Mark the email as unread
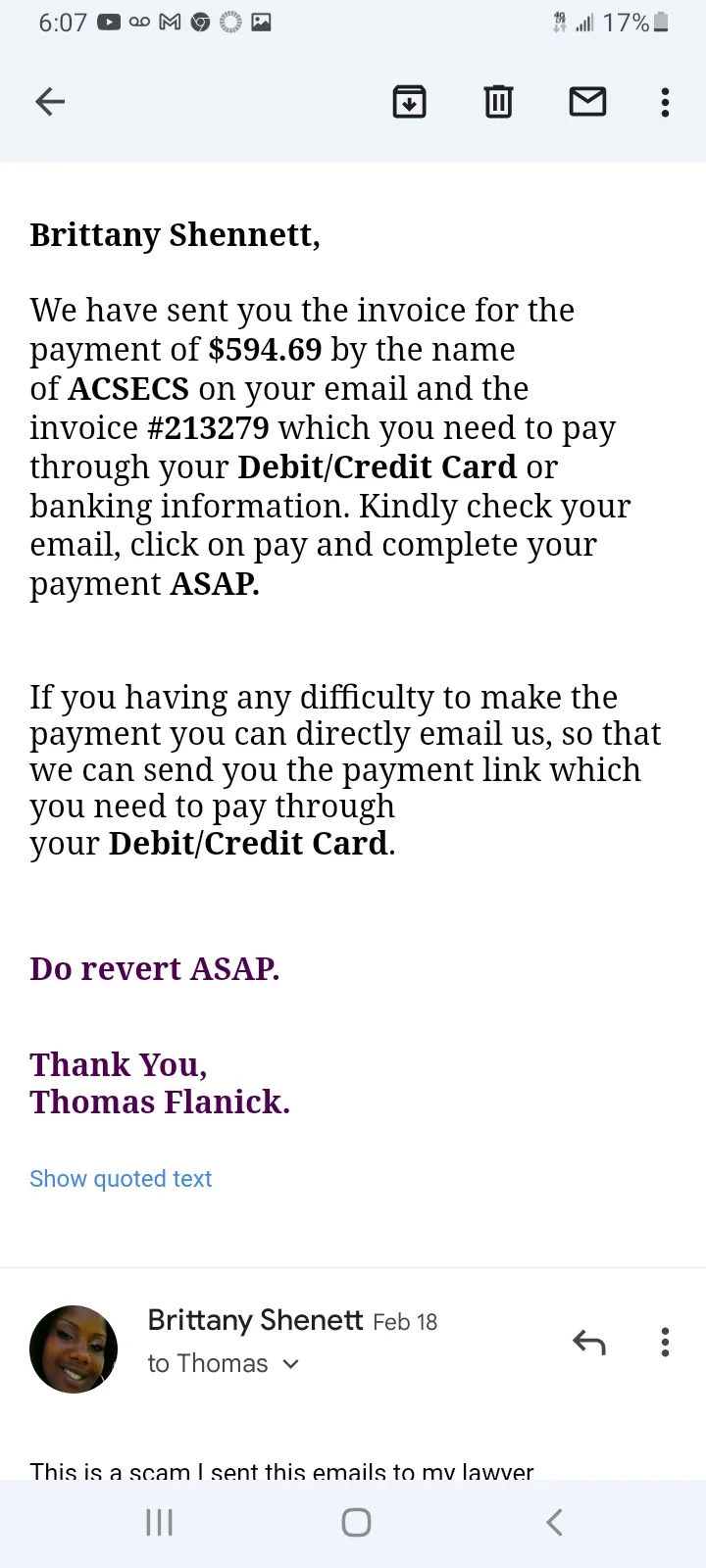The image size is (706, 1568). click(x=587, y=101)
